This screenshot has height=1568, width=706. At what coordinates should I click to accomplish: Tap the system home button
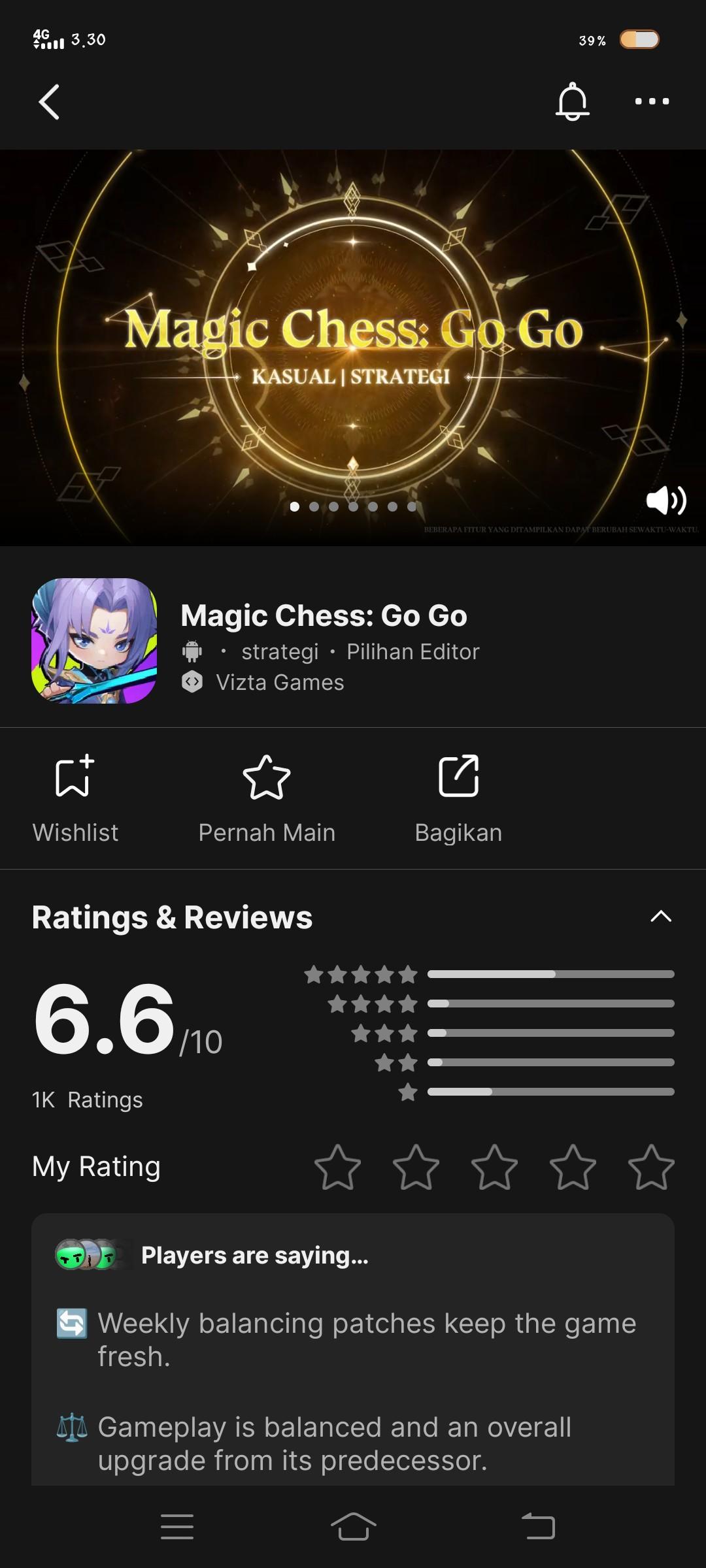[353, 1526]
